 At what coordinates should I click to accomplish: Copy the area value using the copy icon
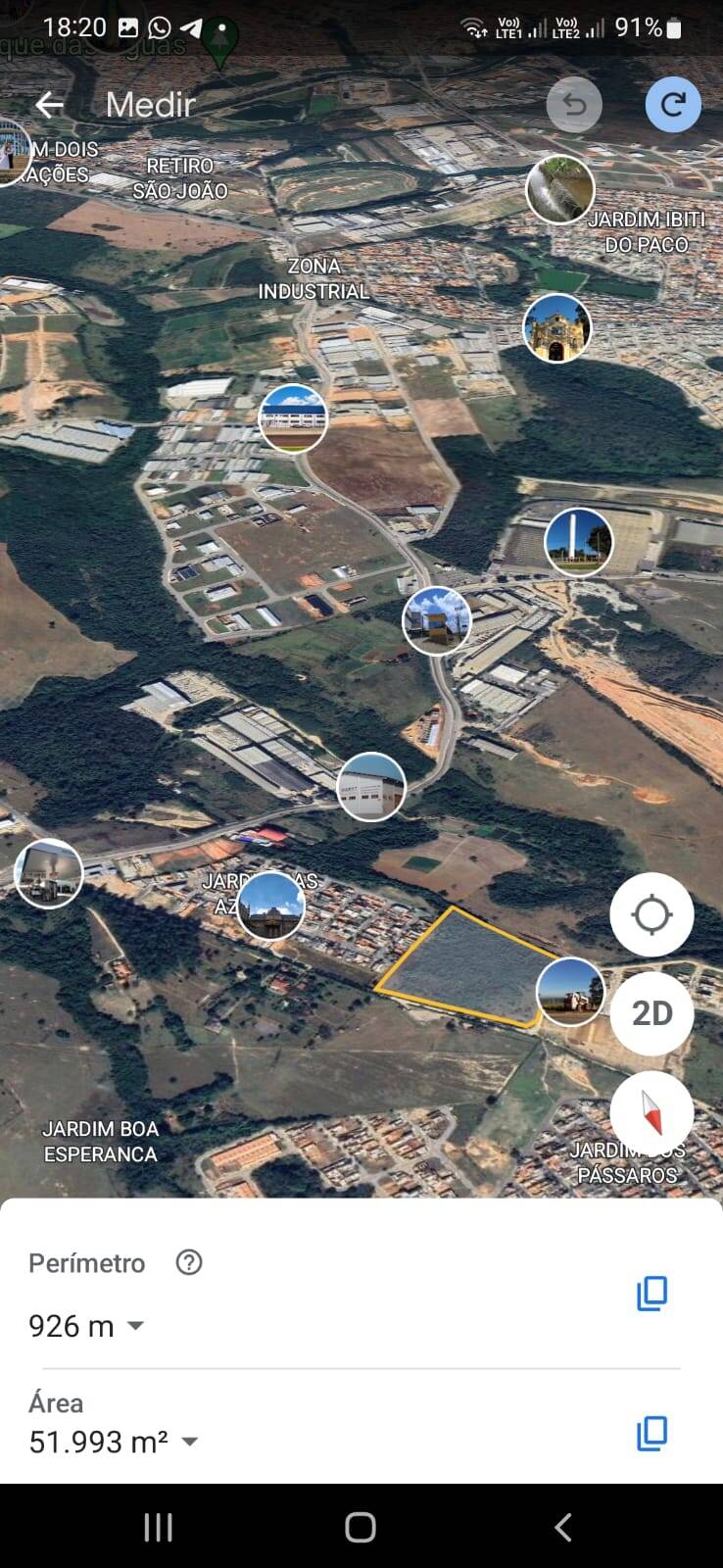(x=651, y=1432)
